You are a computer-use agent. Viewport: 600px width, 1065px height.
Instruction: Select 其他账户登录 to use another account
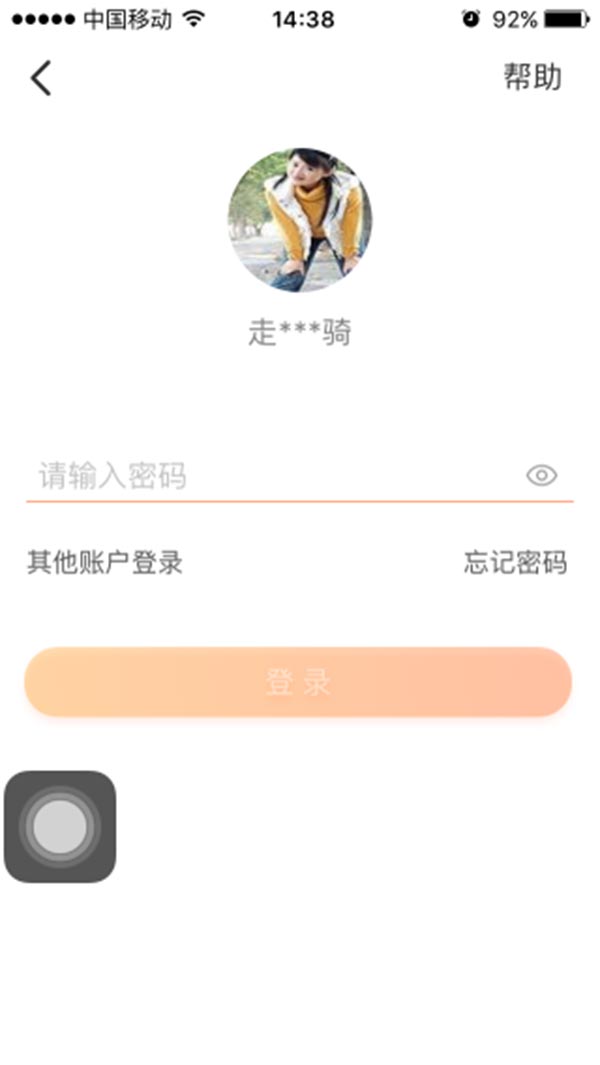tap(105, 563)
